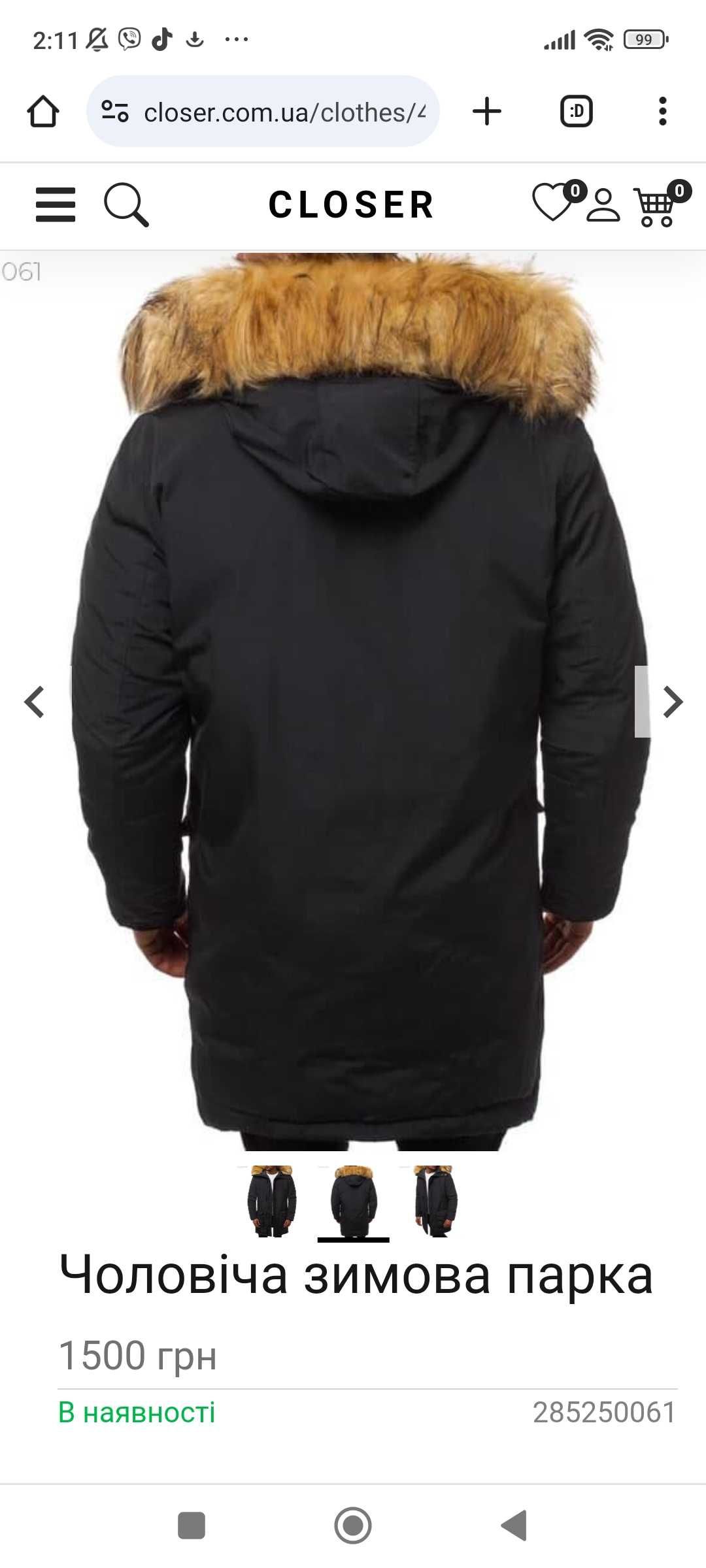Select the first parka front-view thumbnail
706x1568 pixels.
pos(271,1201)
